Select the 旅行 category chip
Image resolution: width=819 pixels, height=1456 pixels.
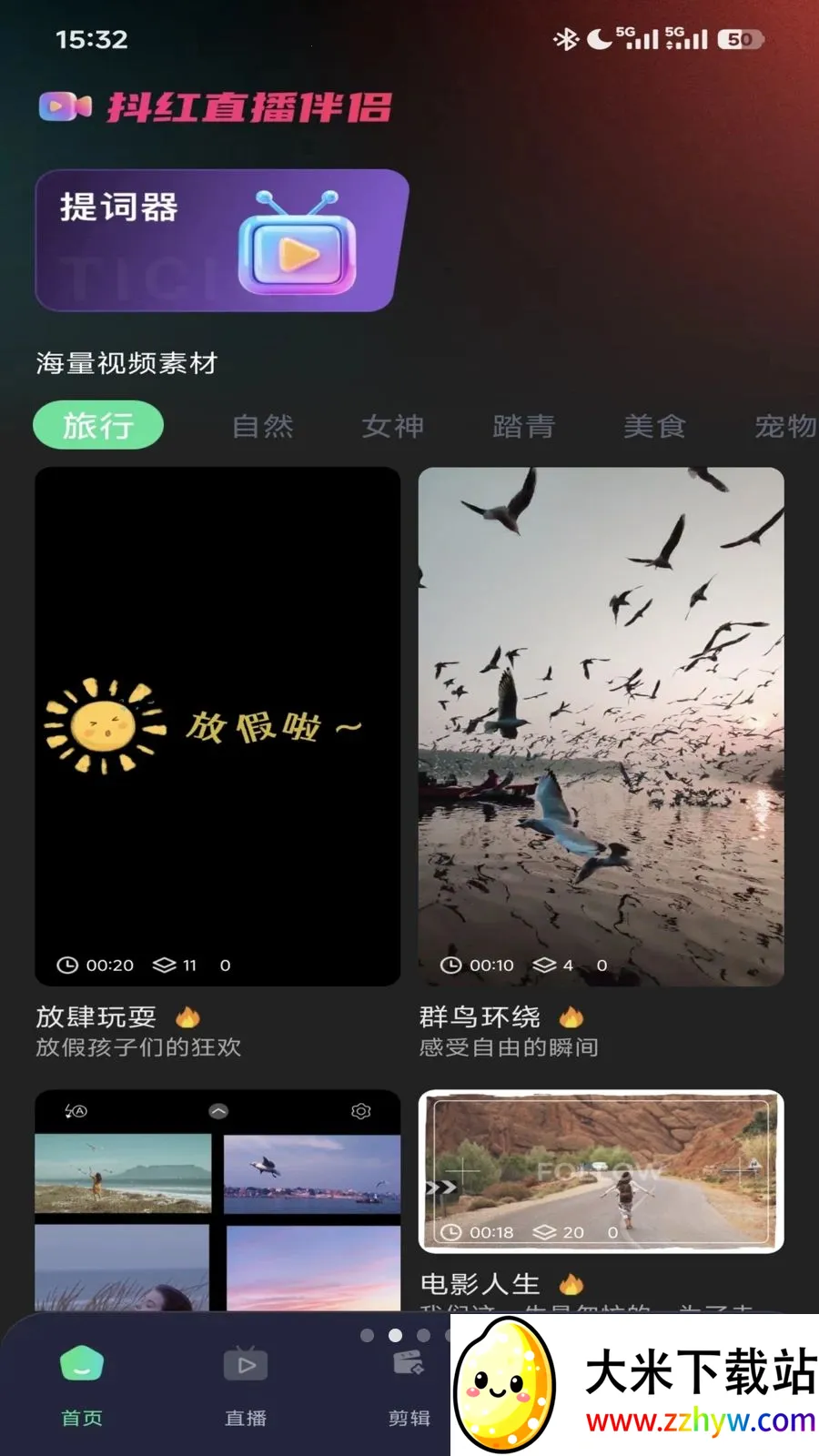click(x=98, y=425)
